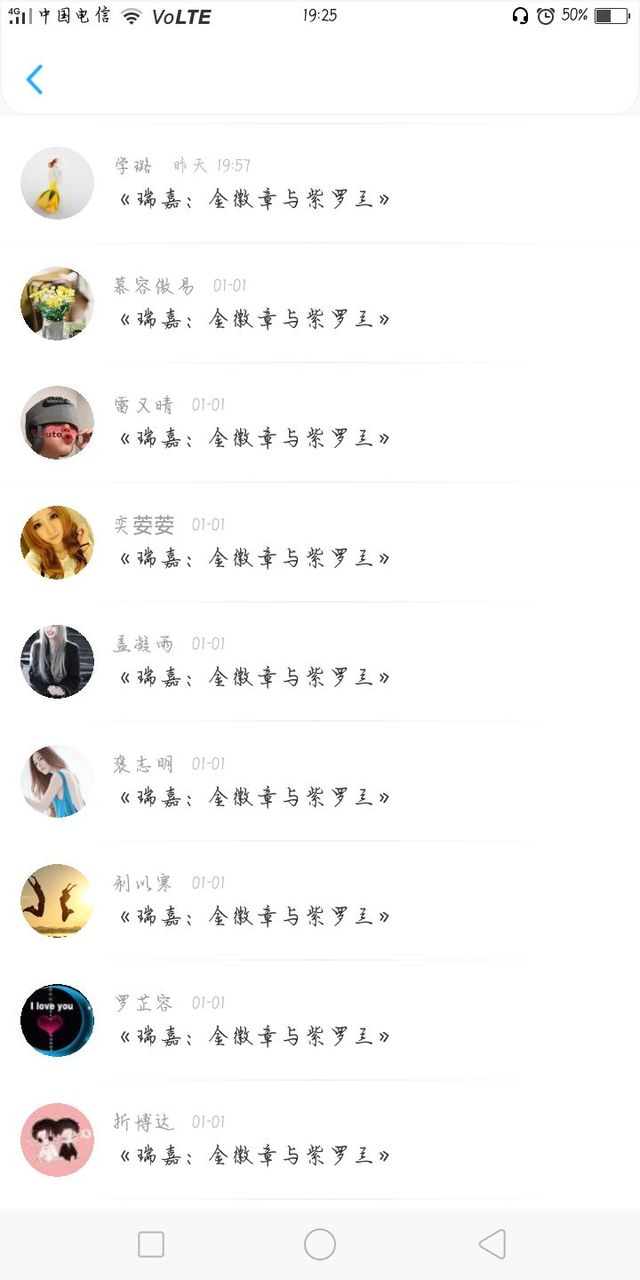Open recent apps from the navigation bar
The image size is (640, 1280).
click(151, 1244)
